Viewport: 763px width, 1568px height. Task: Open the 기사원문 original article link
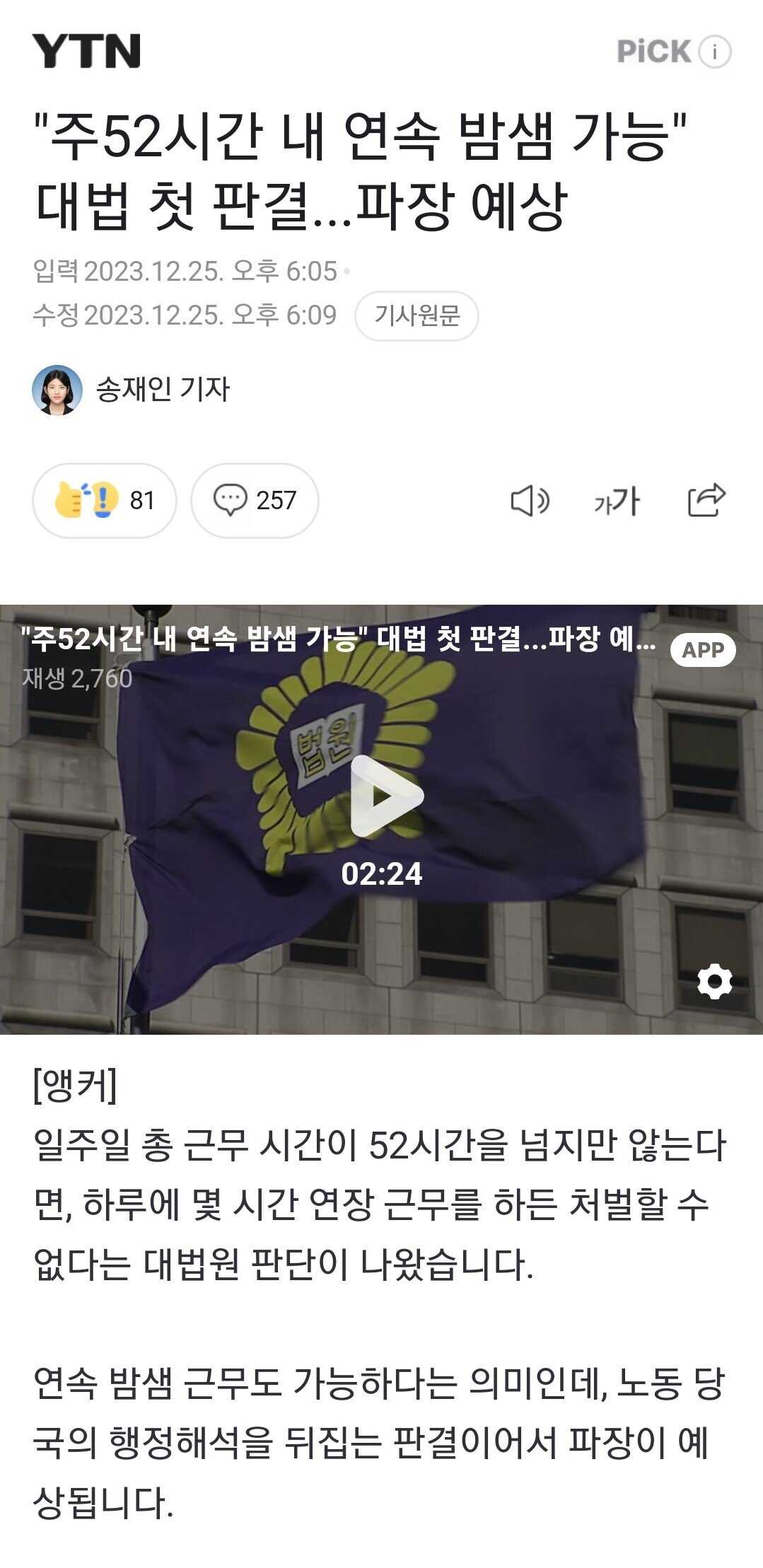(417, 315)
